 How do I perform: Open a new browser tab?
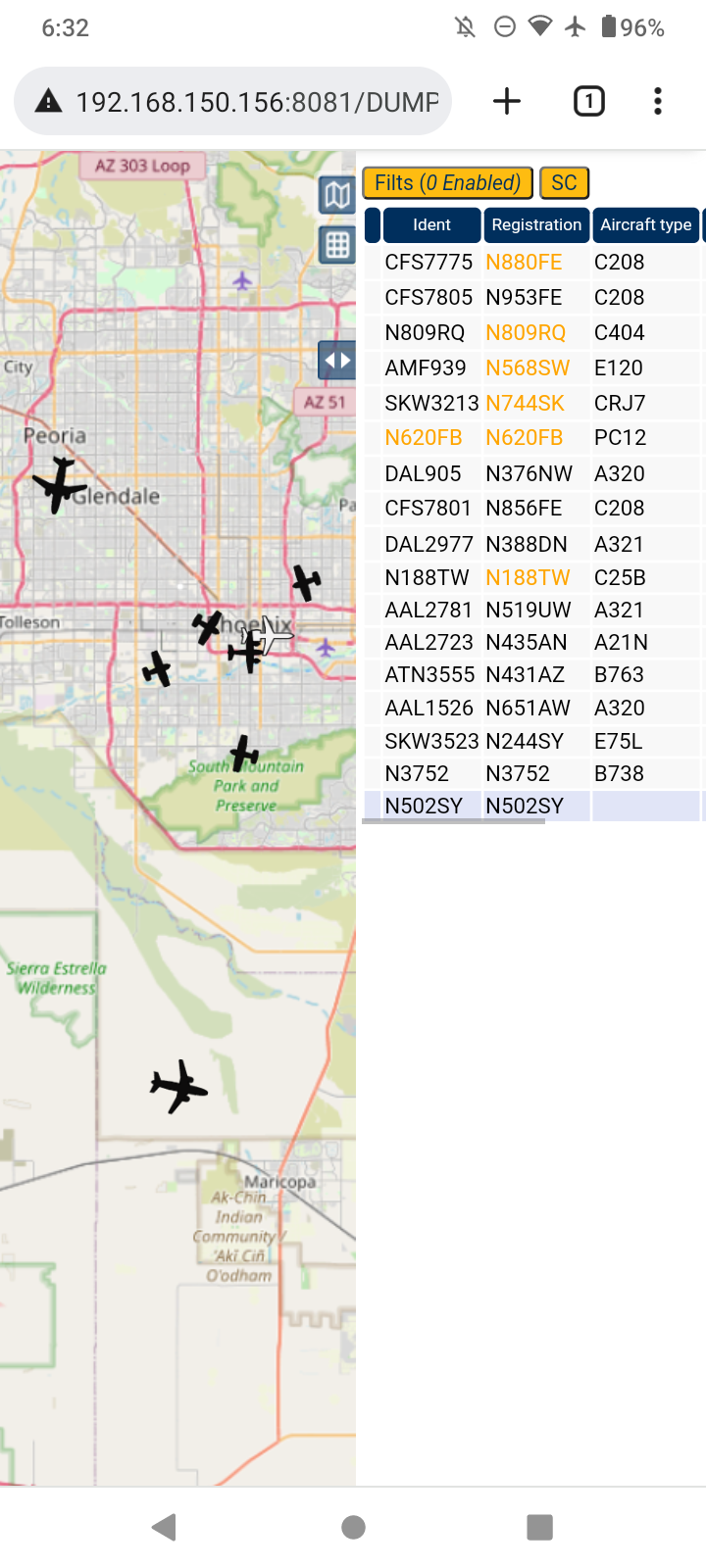507,101
